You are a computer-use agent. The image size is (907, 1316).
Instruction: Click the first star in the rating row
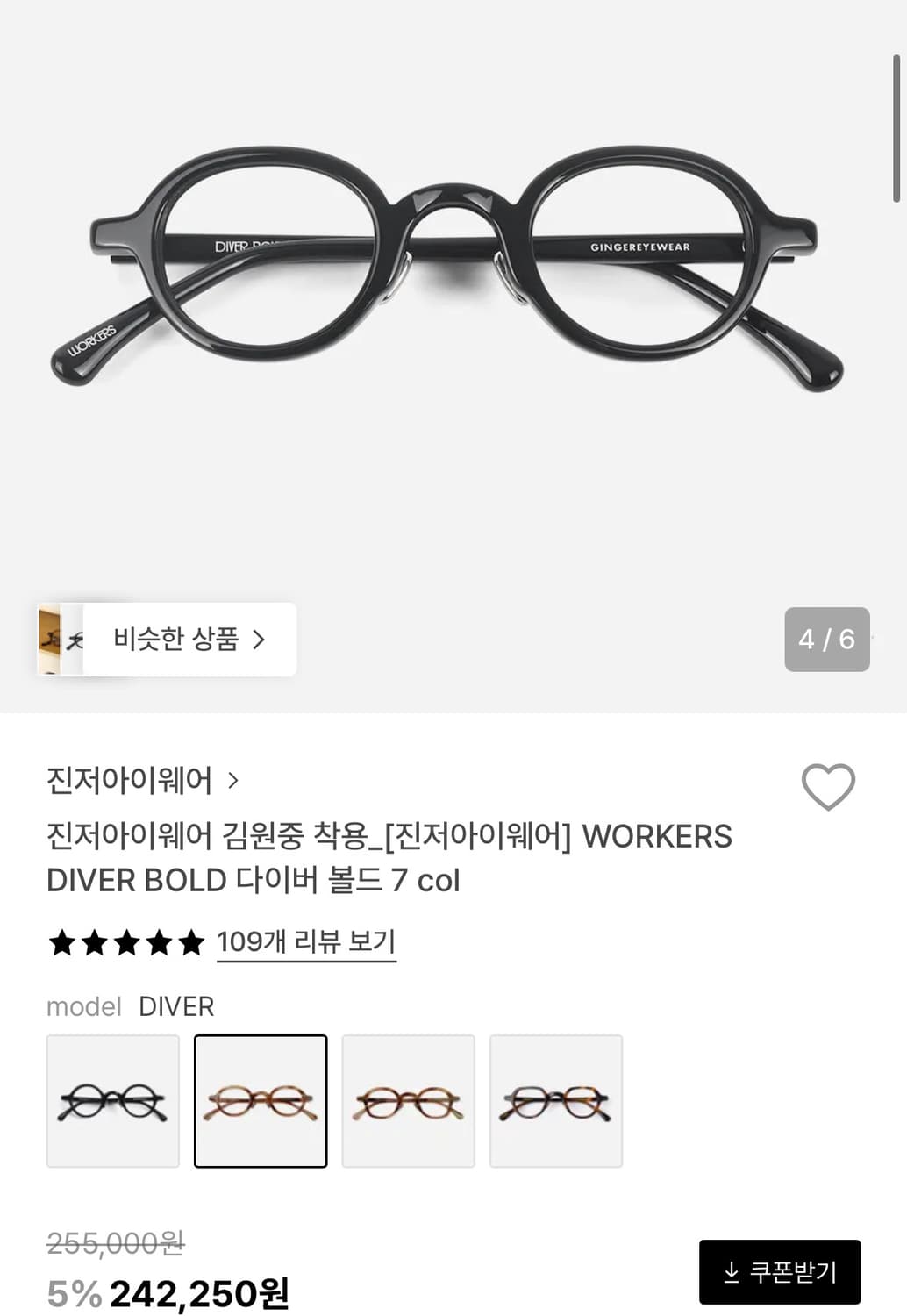pyautogui.click(x=61, y=941)
